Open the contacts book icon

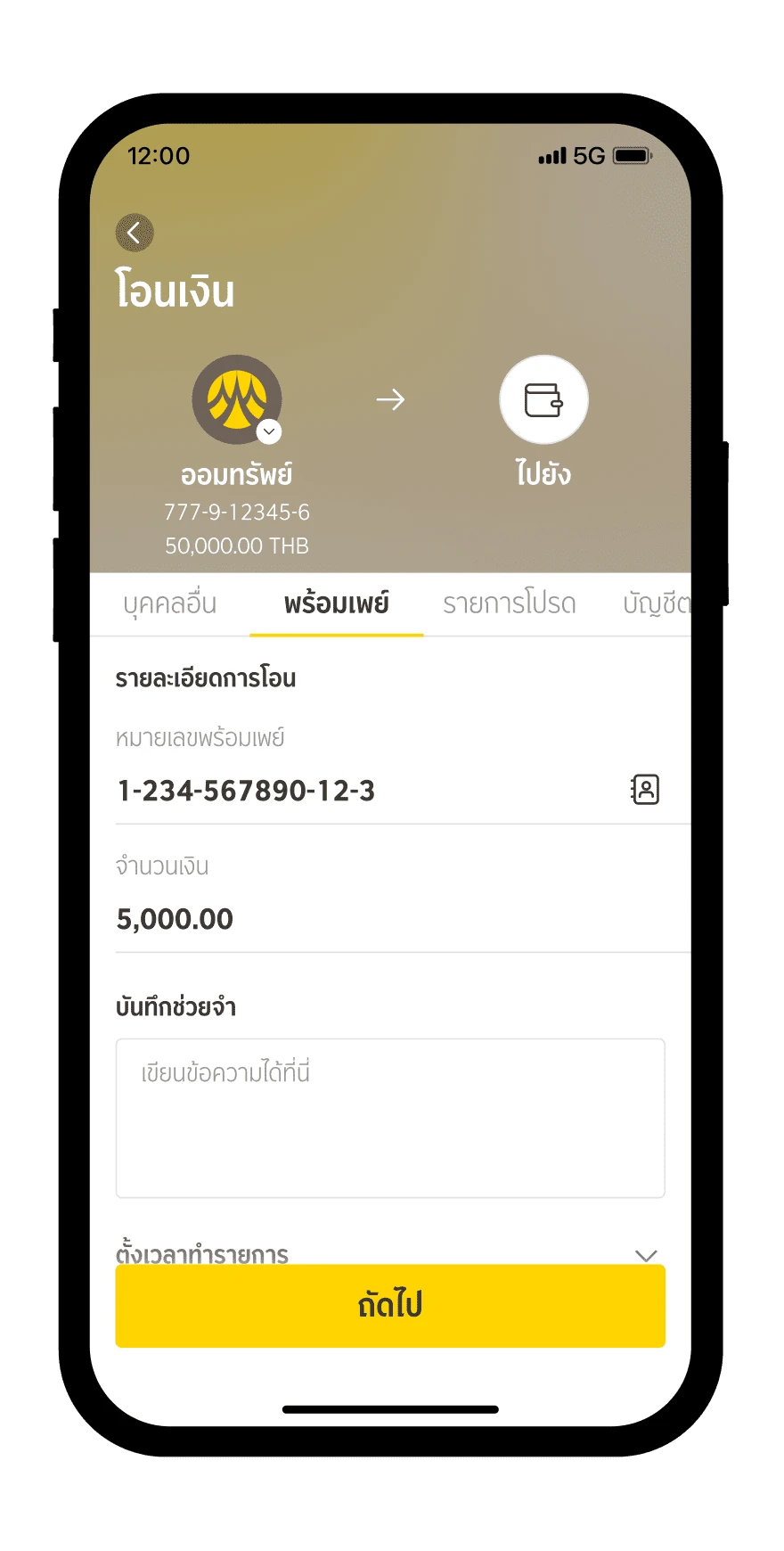coord(645,790)
